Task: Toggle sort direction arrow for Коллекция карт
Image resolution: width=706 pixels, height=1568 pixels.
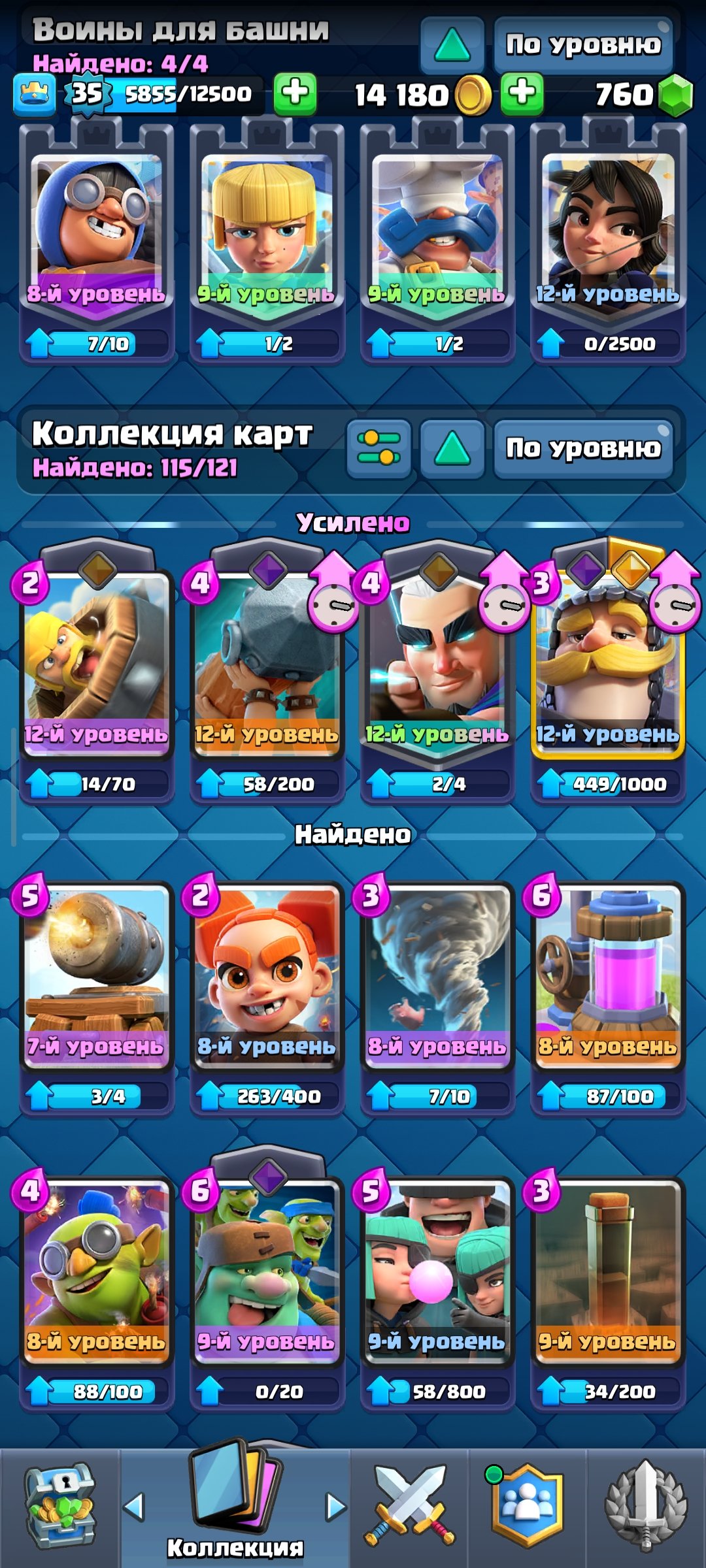Action: click(x=452, y=448)
